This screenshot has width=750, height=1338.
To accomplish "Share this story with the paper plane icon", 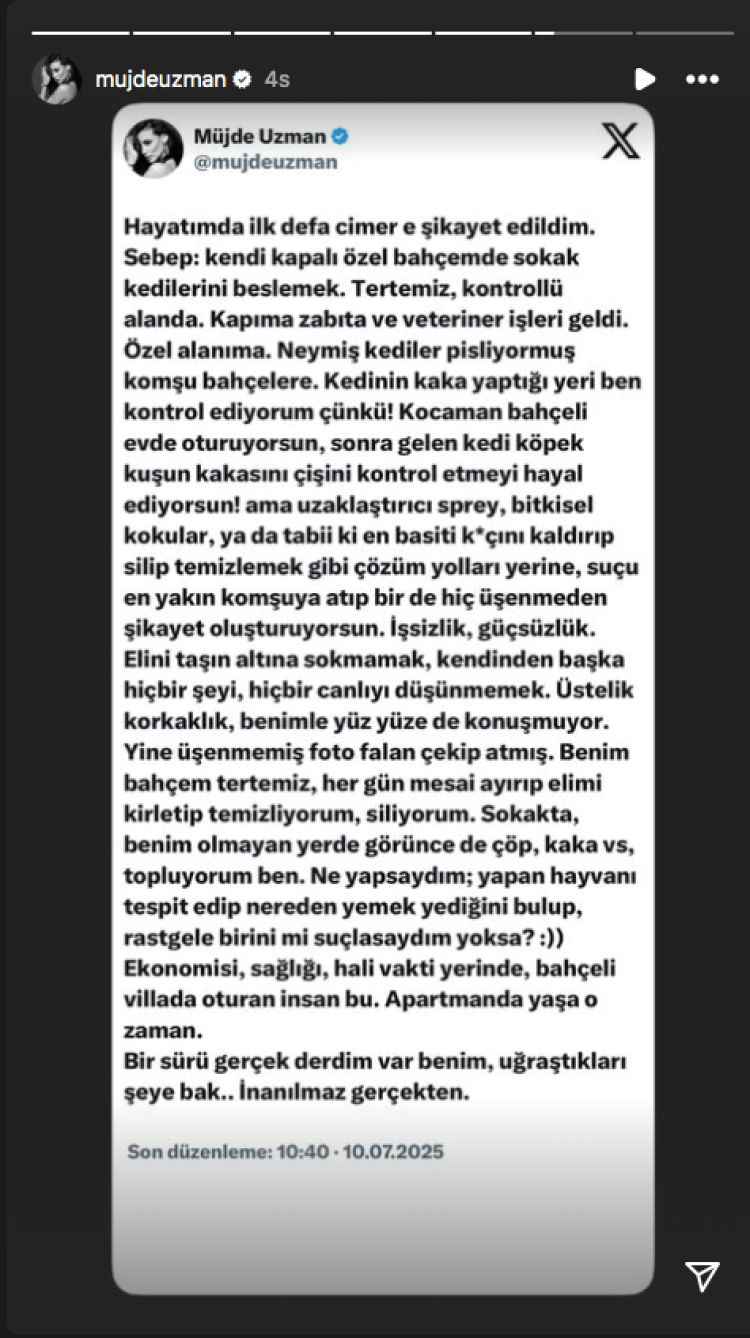I will coord(702,1275).
